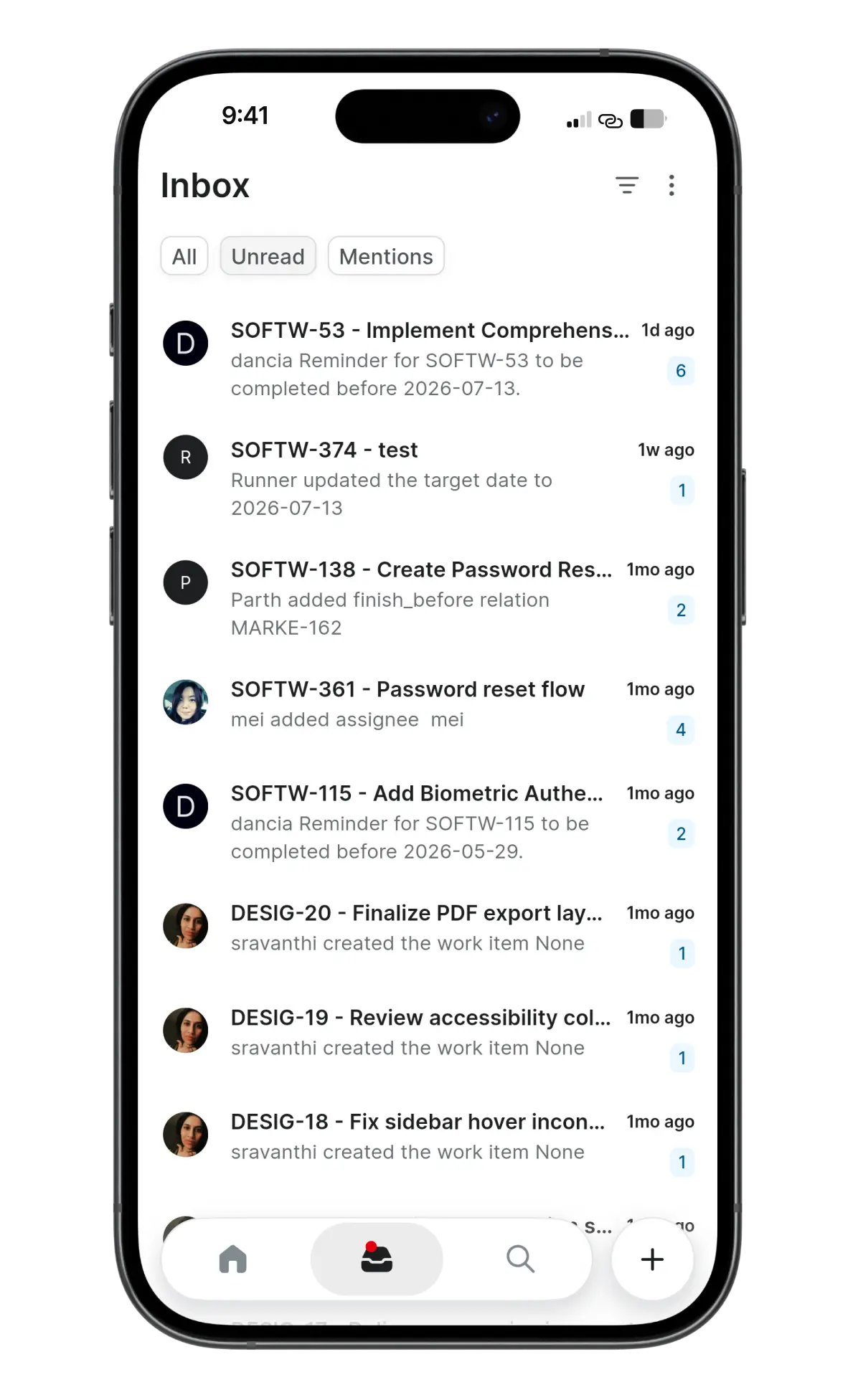This screenshot has width=858, height=1400.
Task: Show only Mentions notifications
Action: click(x=386, y=256)
